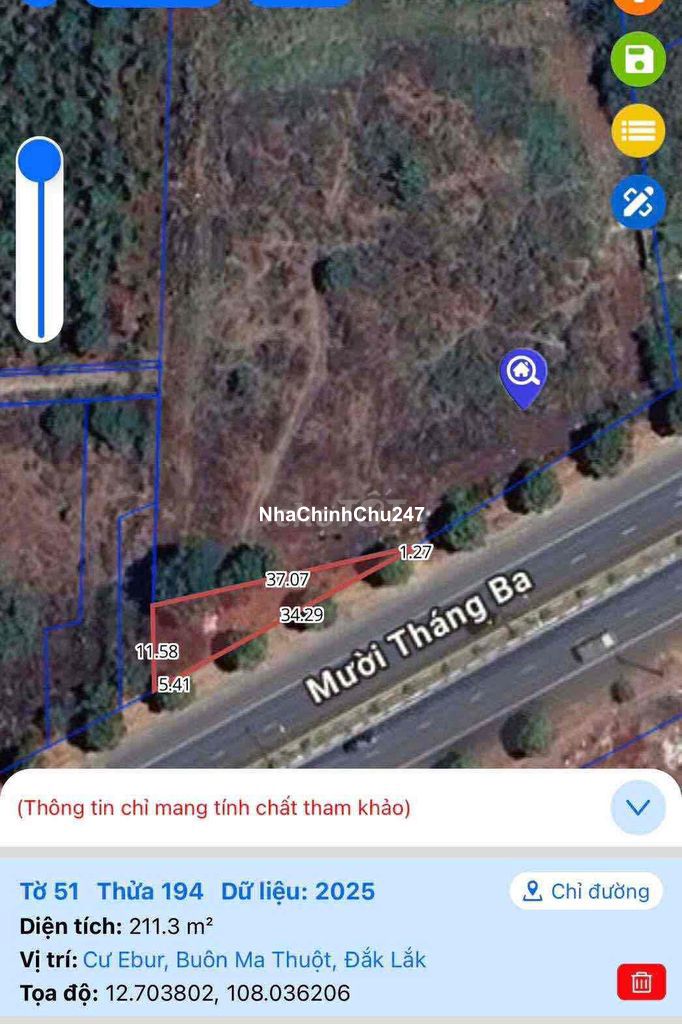Get directions with Chỉ đường
Viewport: 682px width, 1024px height.
(x=586, y=891)
